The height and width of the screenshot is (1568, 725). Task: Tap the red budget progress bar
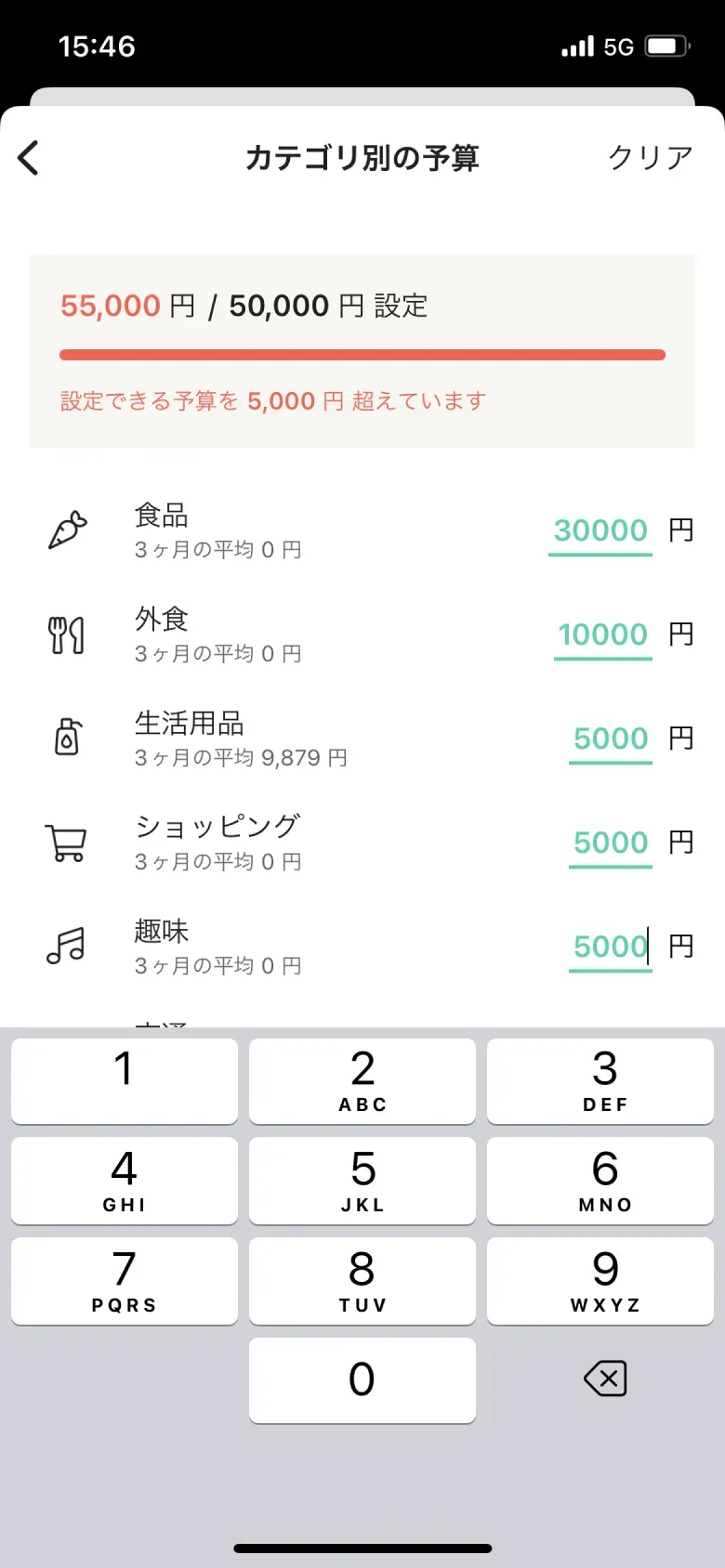[362, 354]
